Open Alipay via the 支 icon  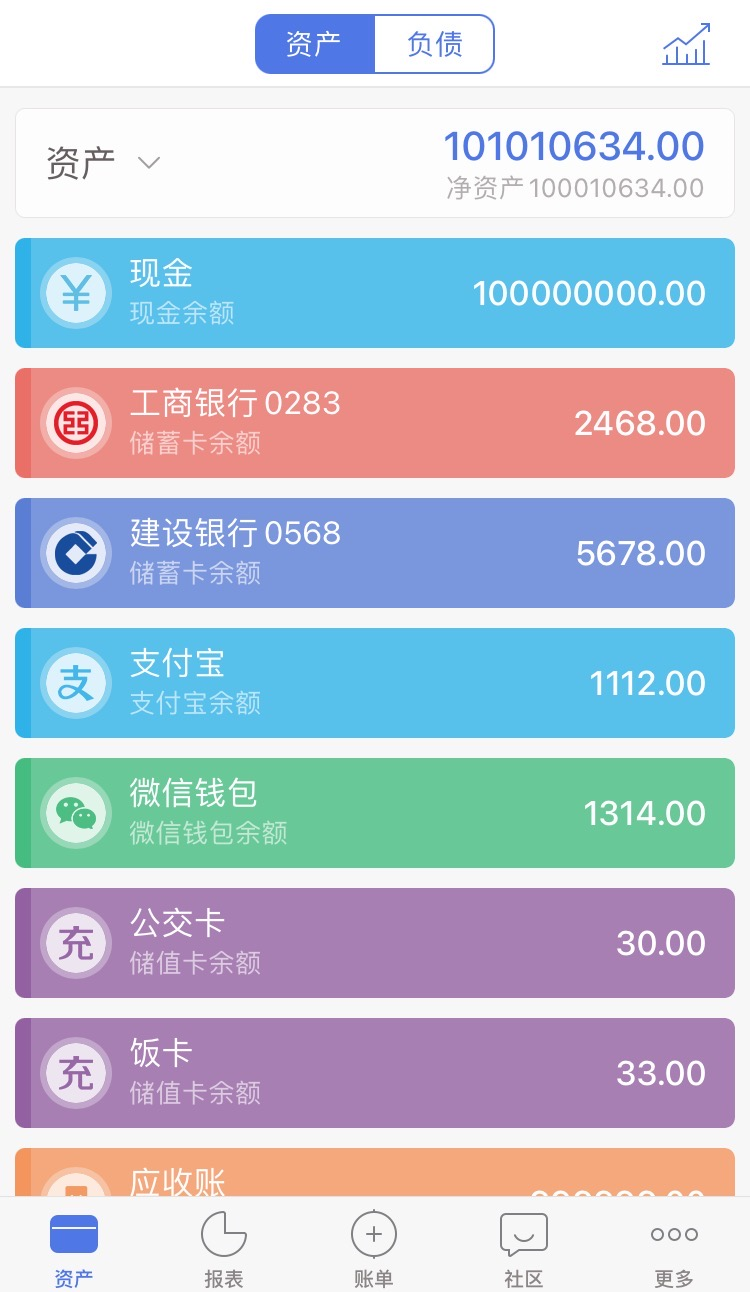pos(75,682)
